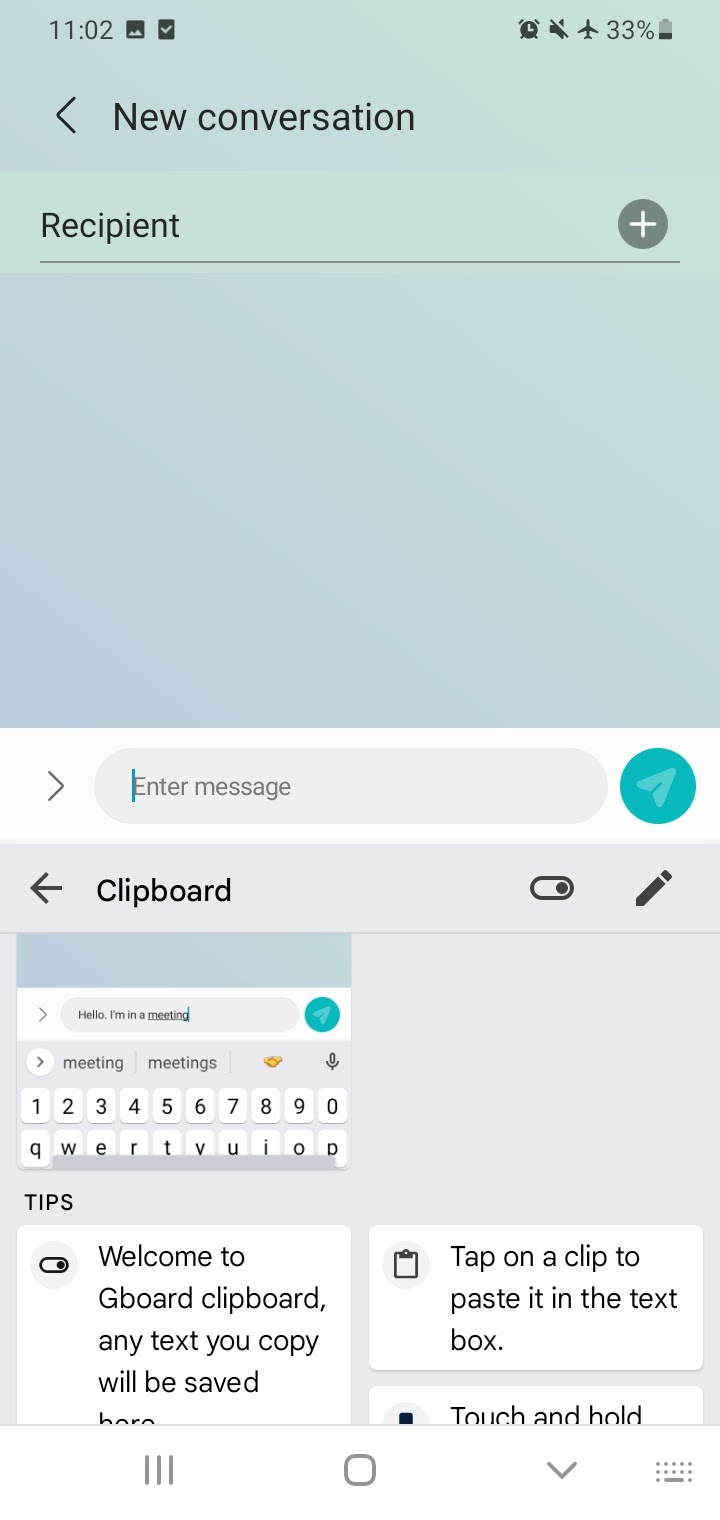Focus the Enter message field

pyautogui.click(x=350, y=786)
